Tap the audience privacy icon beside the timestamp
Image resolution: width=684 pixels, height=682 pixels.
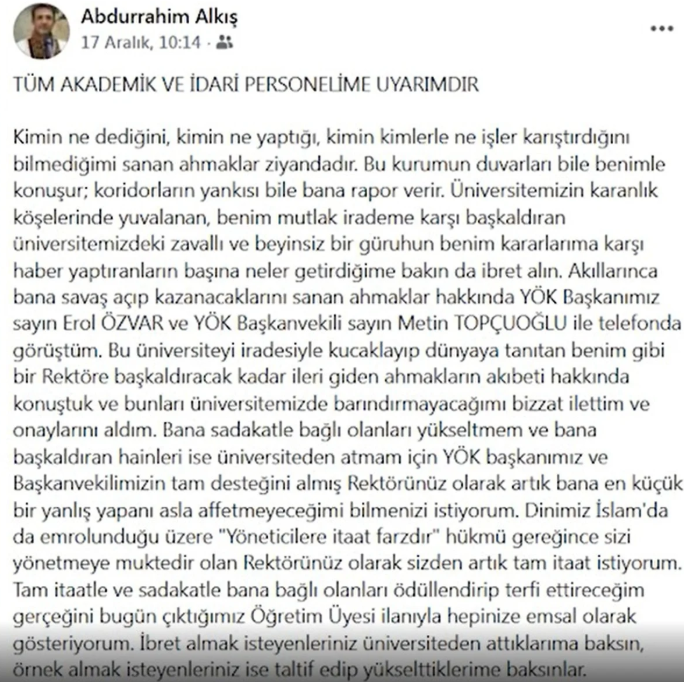pyautogui.click(x=225, y=42)
